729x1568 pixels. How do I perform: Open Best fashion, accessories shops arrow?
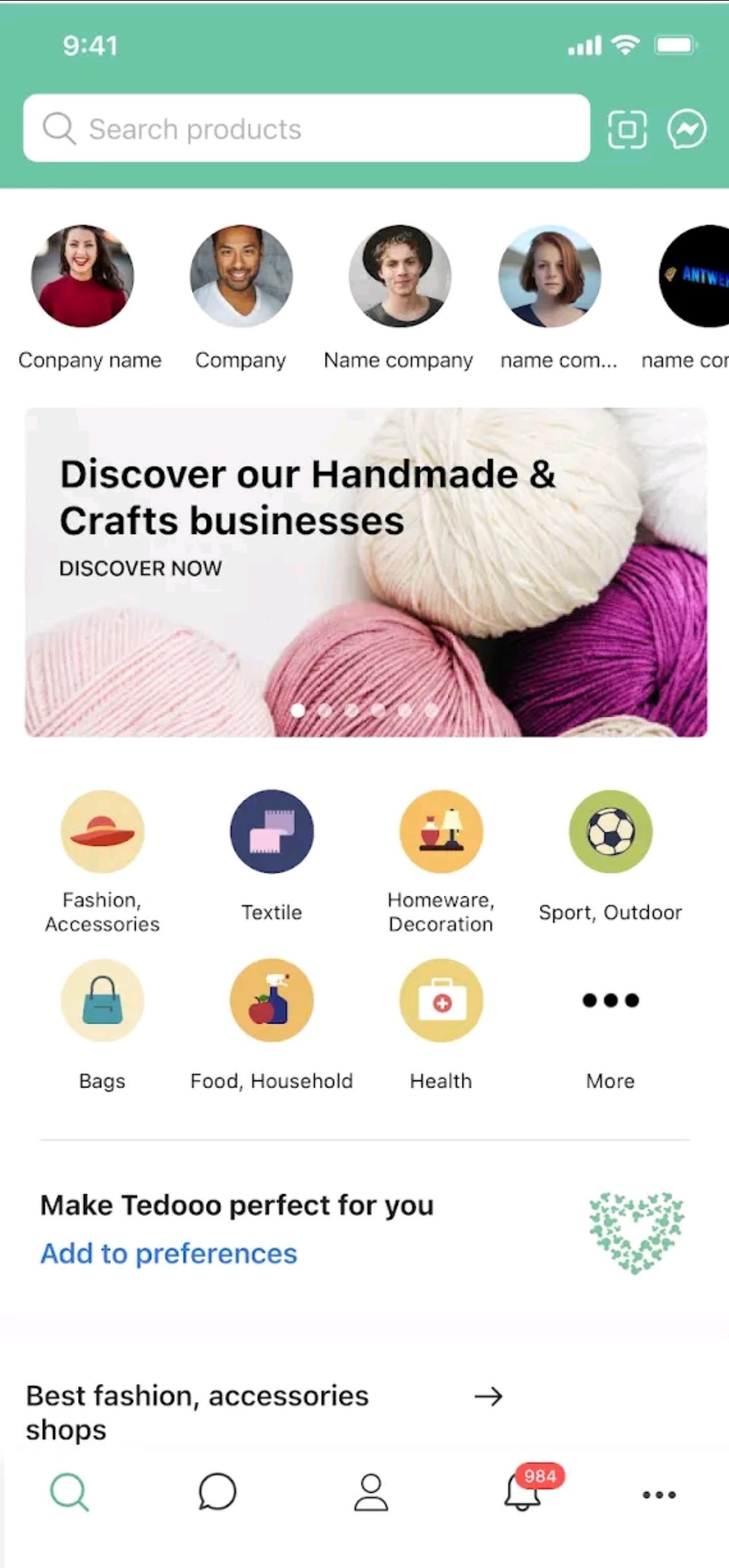click(488, 1397)
